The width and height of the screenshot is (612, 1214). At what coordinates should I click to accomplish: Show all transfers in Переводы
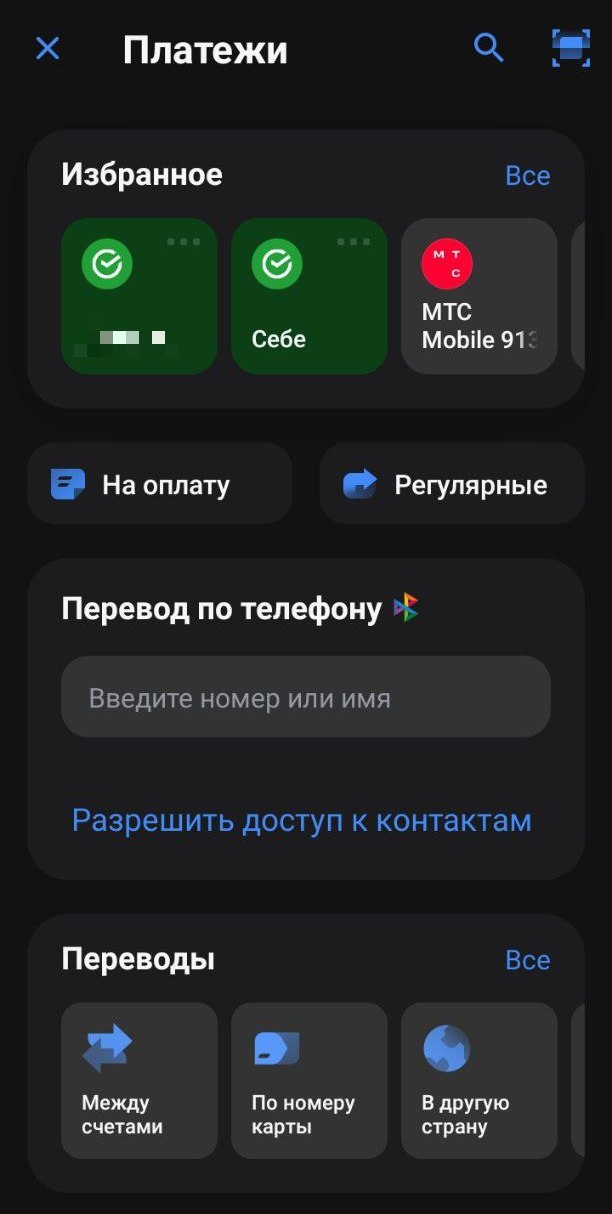coord(528,960)
